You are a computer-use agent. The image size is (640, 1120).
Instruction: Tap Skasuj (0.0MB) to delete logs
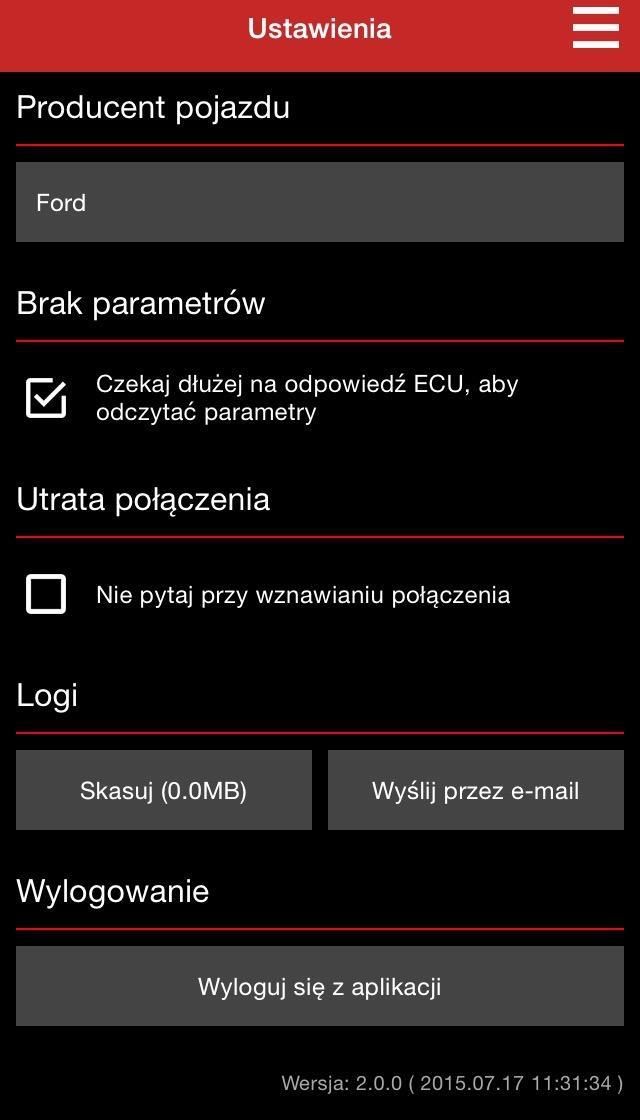pyautogui.click(x=164, y=790)
